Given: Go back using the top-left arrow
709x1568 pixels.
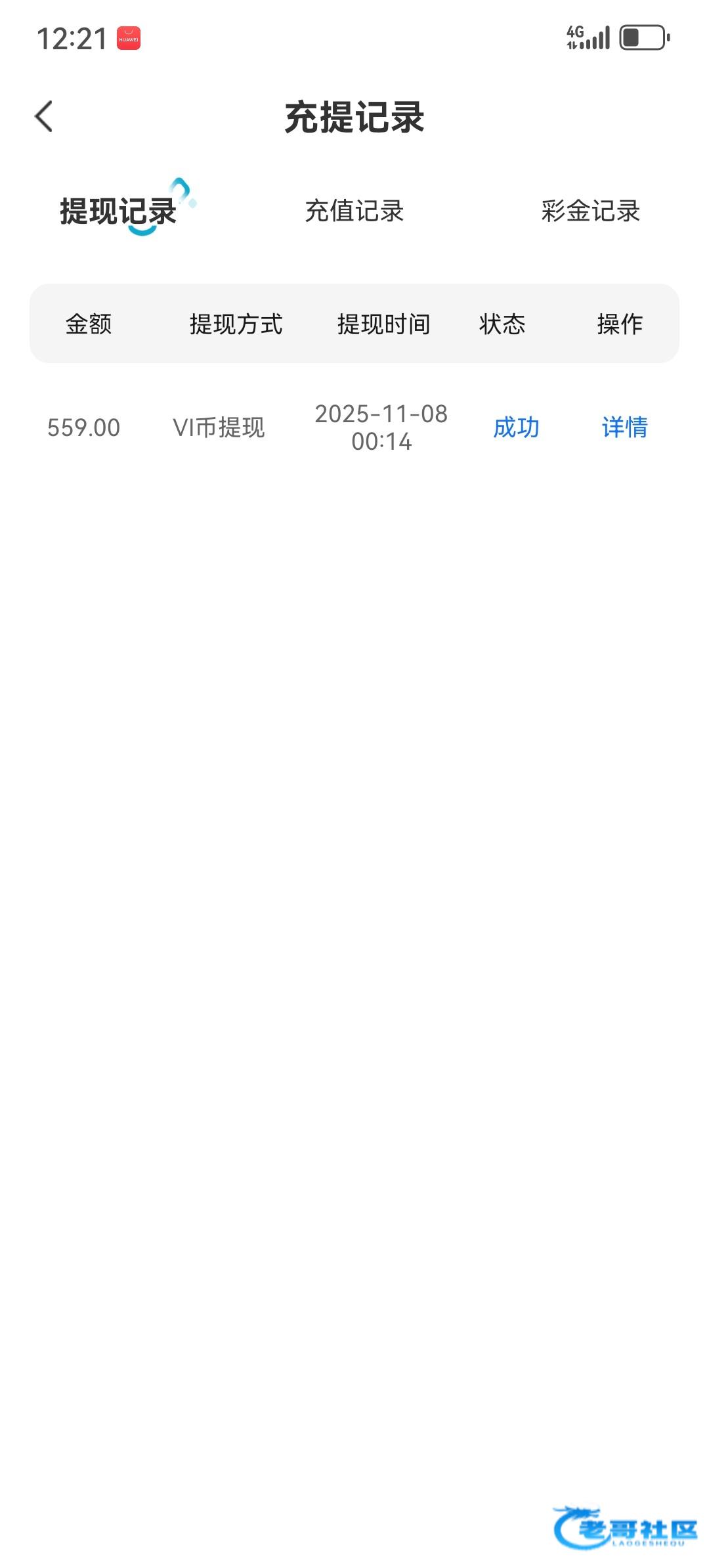Looking at the screenshot, I should [x=44, y=117].
